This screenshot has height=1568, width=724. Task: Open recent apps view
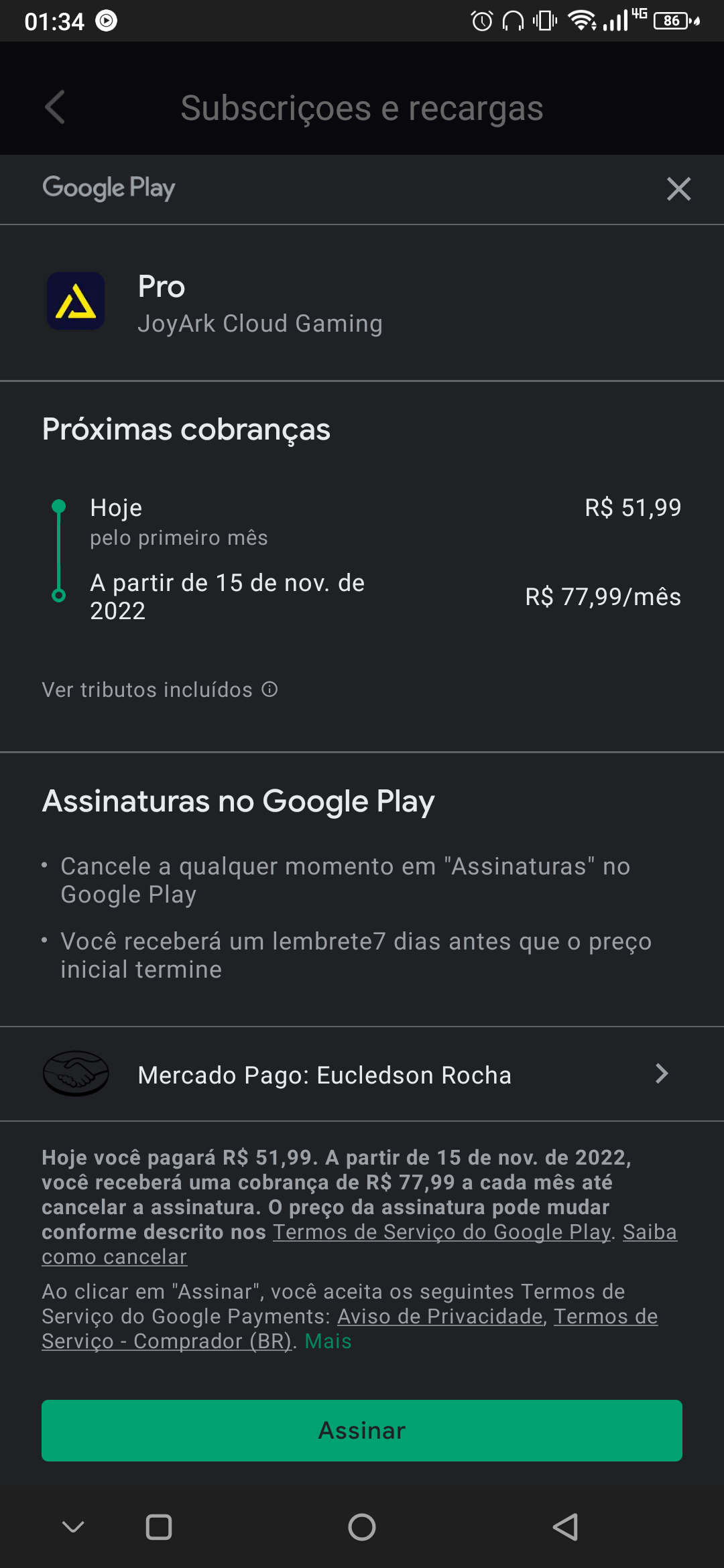159,1527
